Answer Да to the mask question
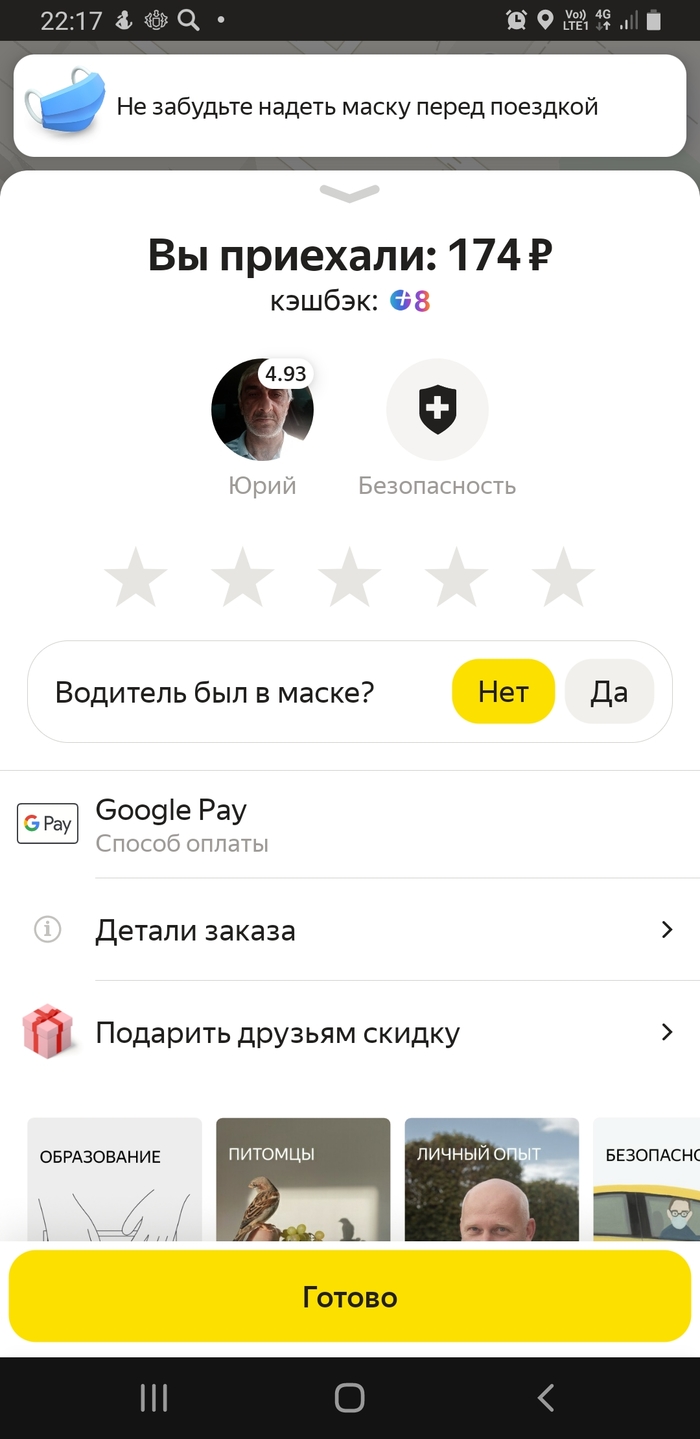The image size is (700, 1439). (x=609, y=691)
